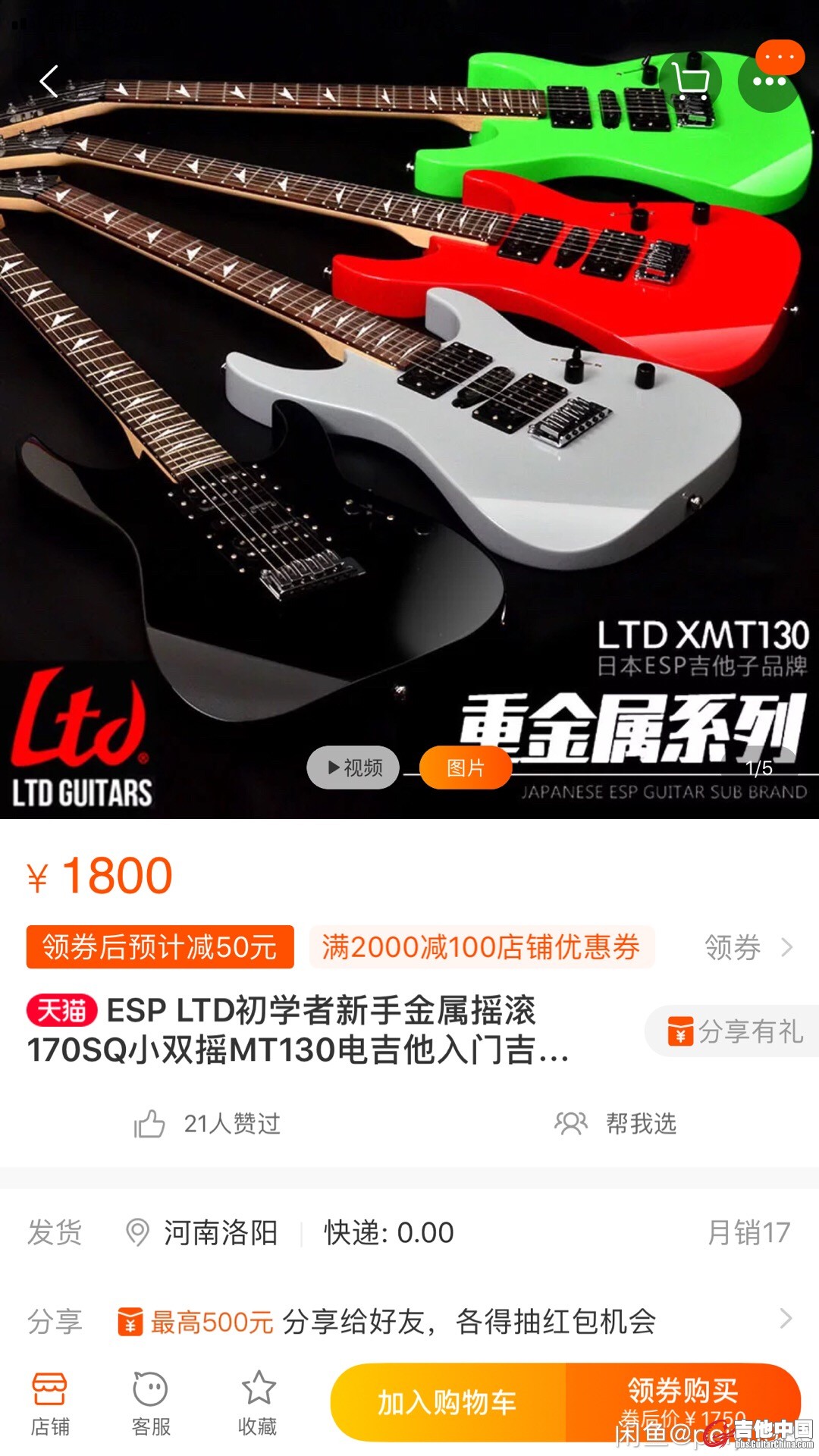Like the product via 21人赞过
Screen dimensions: 819x1456
coord(207,1123)
